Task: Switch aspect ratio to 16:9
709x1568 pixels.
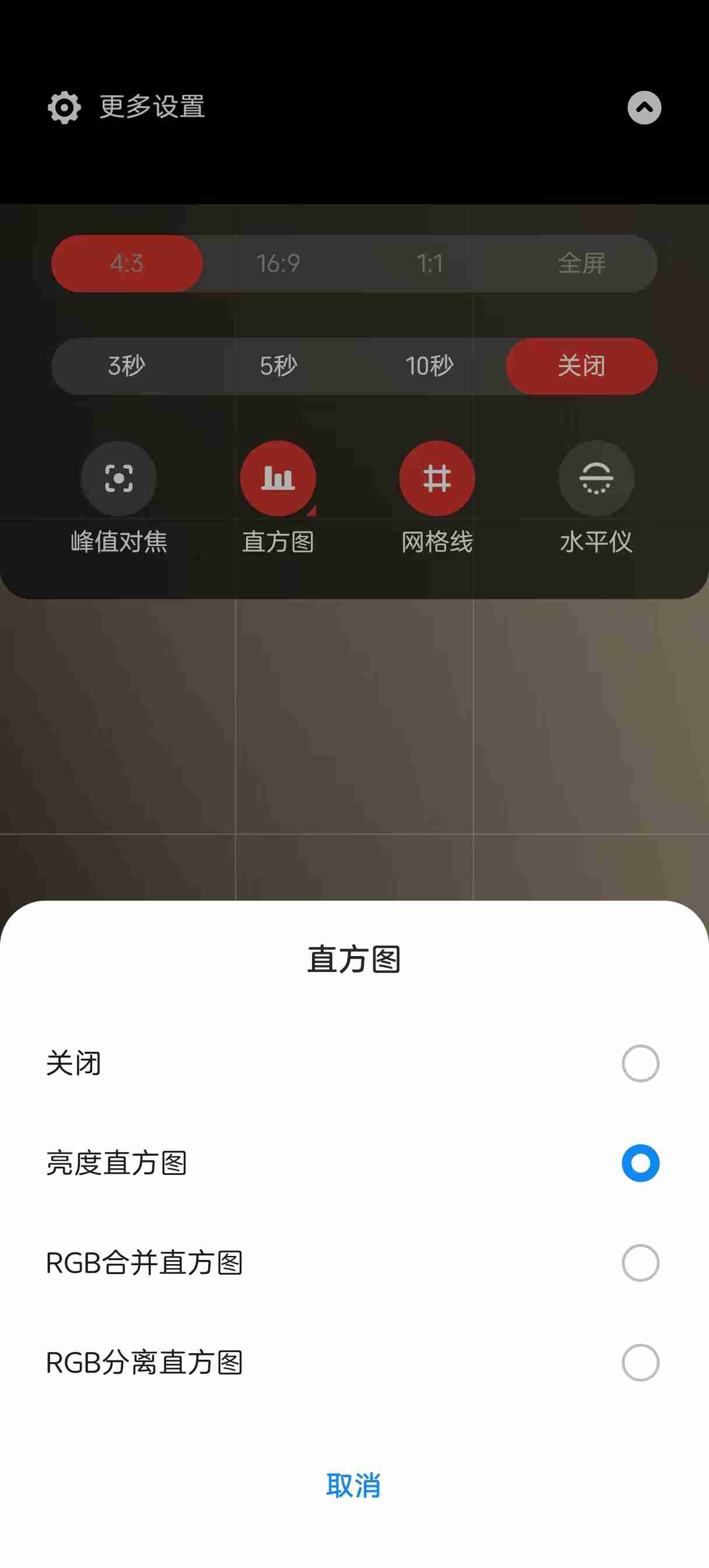Action: (x=278, y=263)
